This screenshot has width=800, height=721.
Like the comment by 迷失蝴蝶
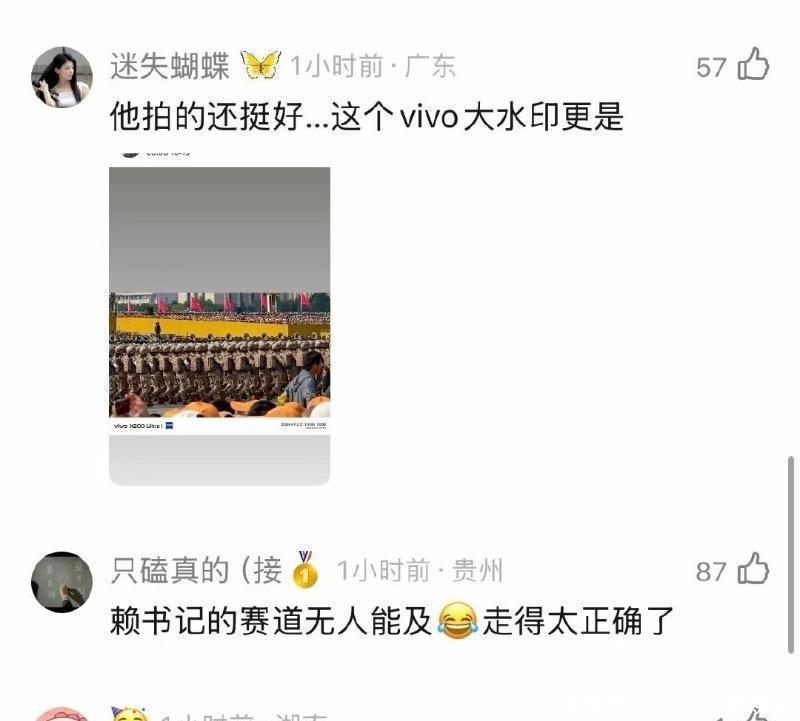753,67
